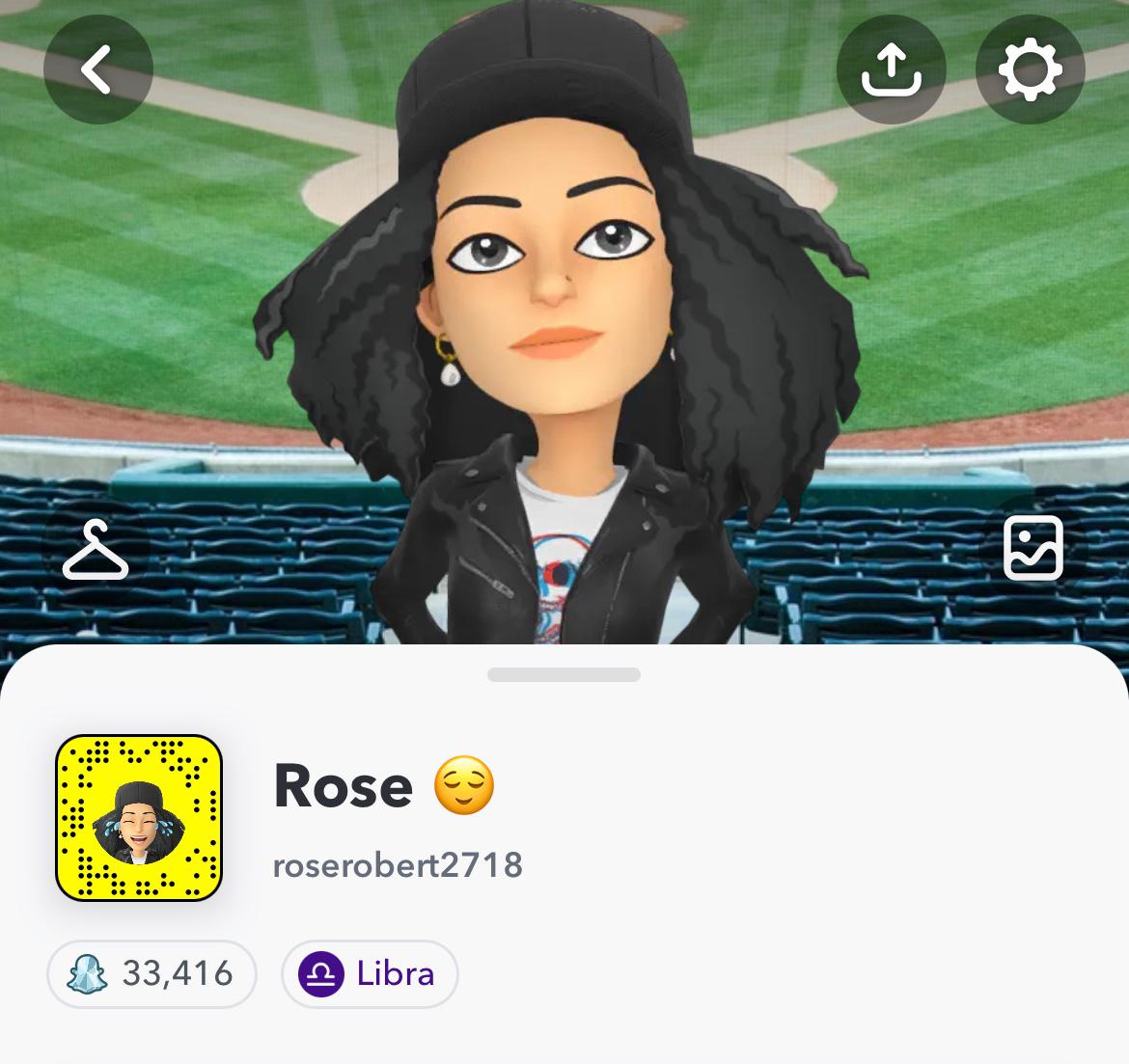This screenshot has width=1129, height=1064.
Task: Change the profile background image
Action: 1033,547
